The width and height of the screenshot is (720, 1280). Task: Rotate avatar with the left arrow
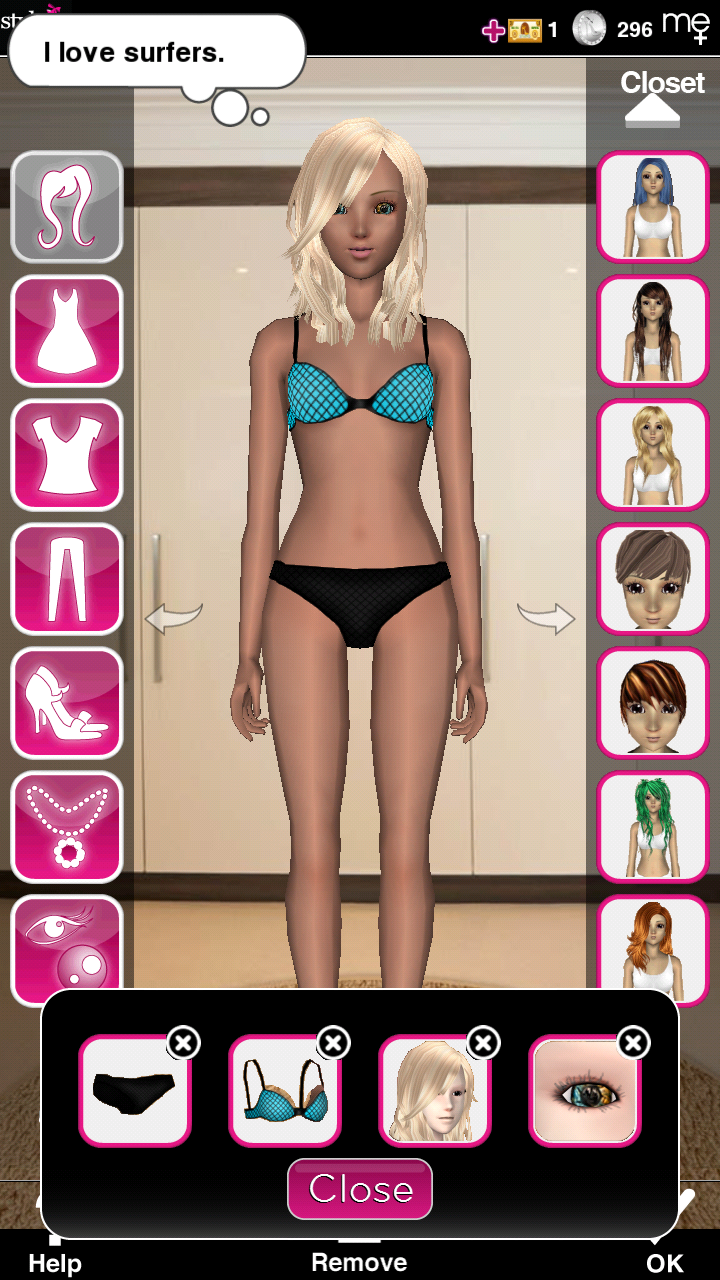[174, 618]
